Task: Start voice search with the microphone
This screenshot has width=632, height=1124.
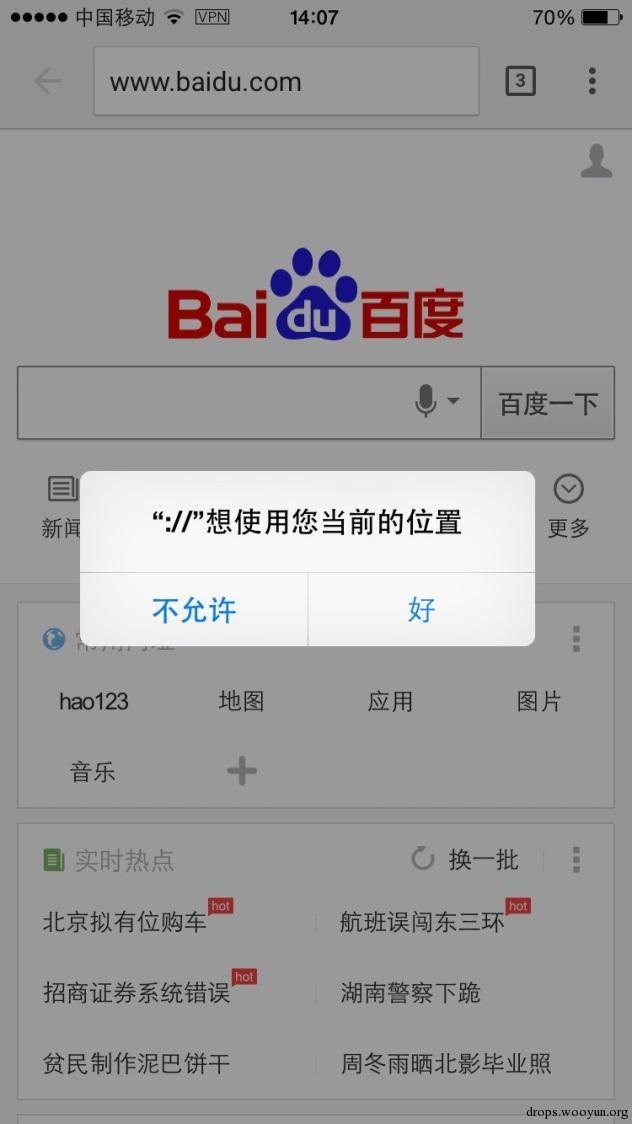Action: 427,402
